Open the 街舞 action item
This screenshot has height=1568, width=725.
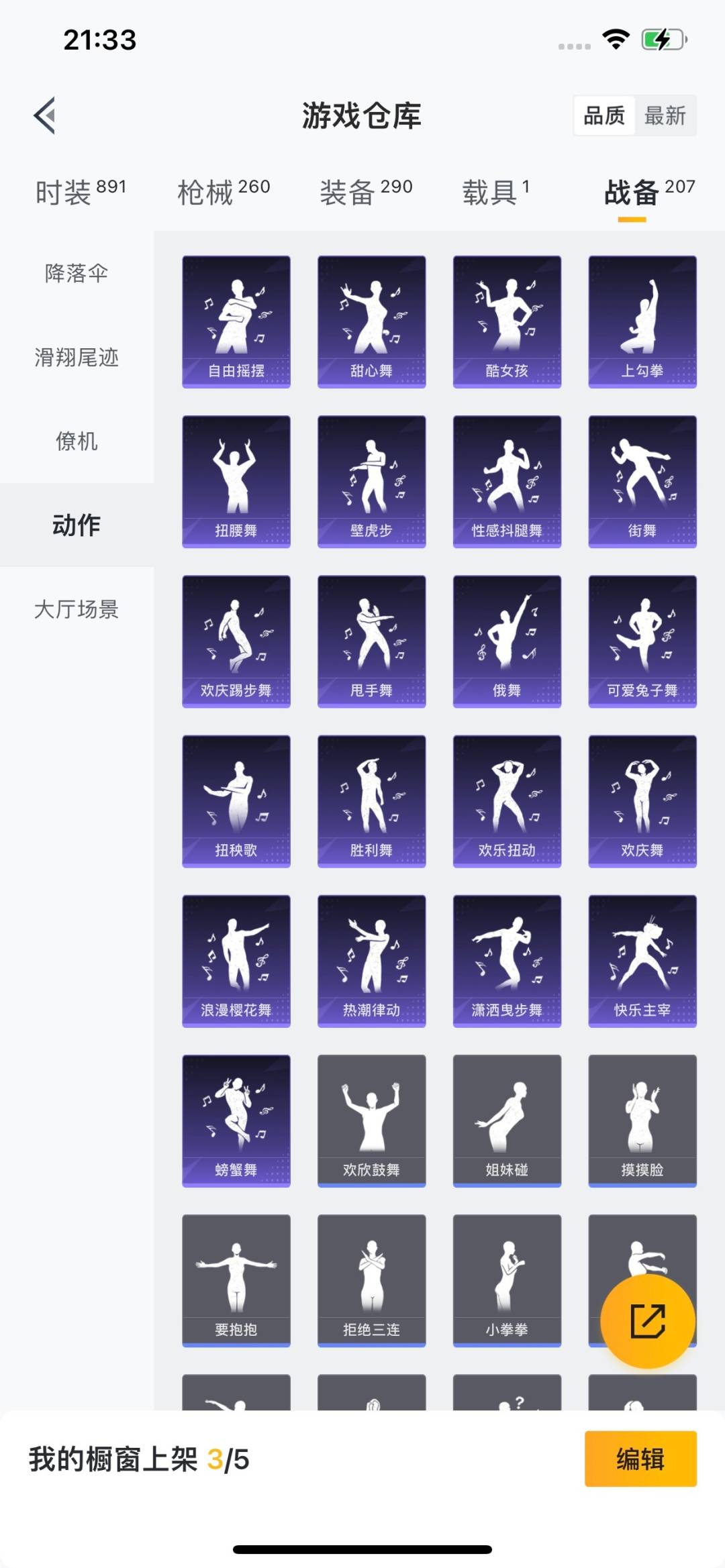tap(642, 481)
